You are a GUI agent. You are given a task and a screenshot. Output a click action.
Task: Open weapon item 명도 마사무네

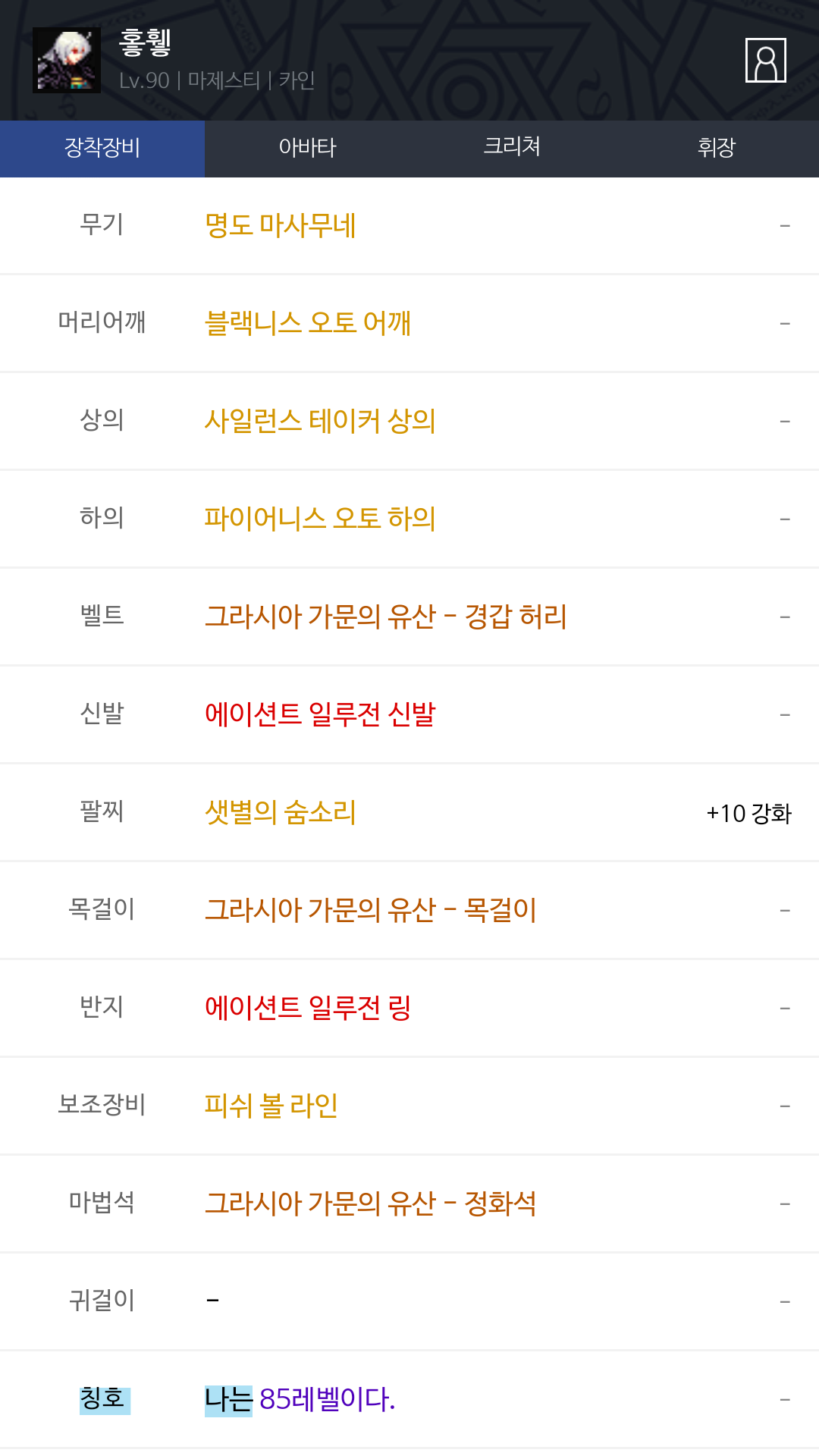[x=281, y=225]
